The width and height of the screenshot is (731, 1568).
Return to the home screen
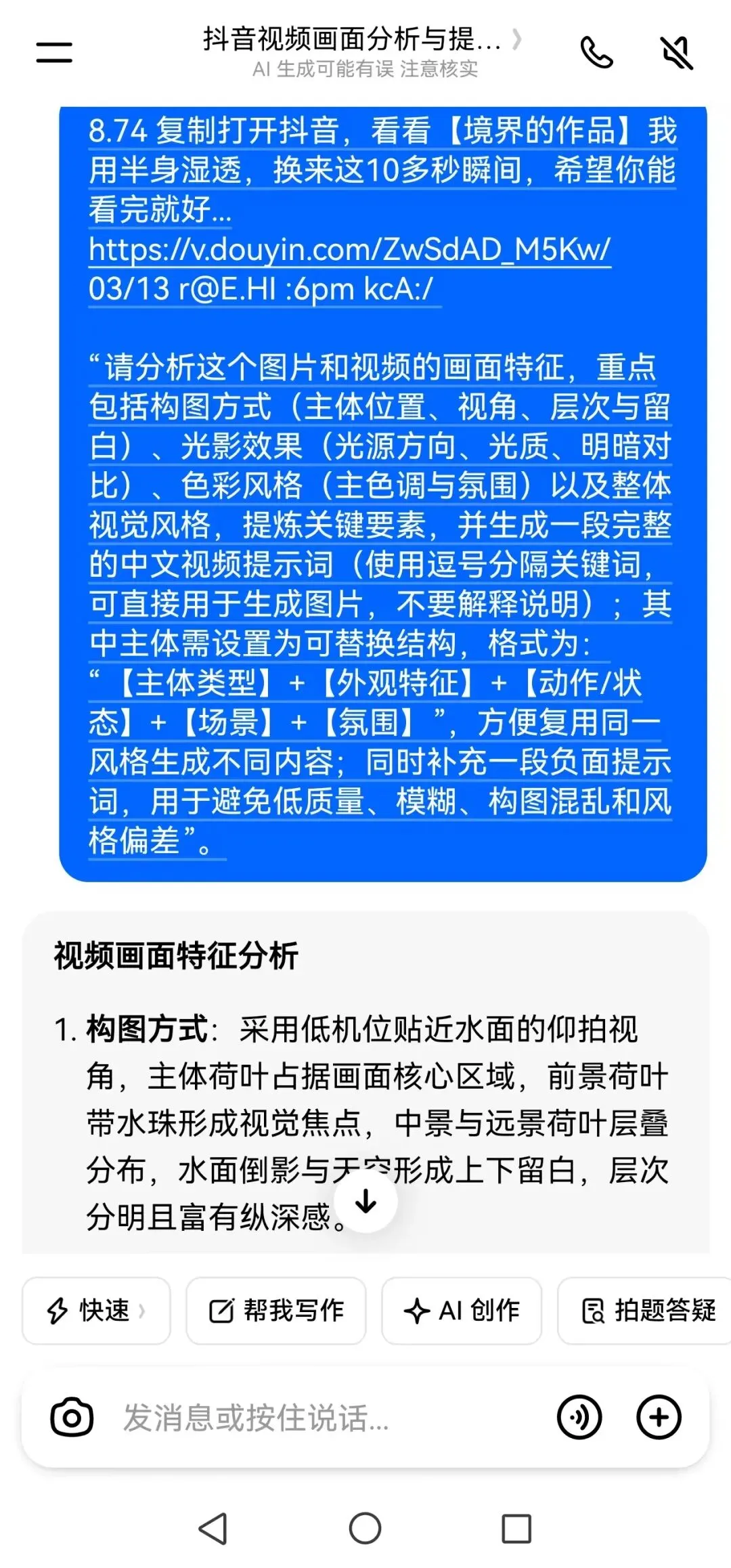[x=365, y=1529]
